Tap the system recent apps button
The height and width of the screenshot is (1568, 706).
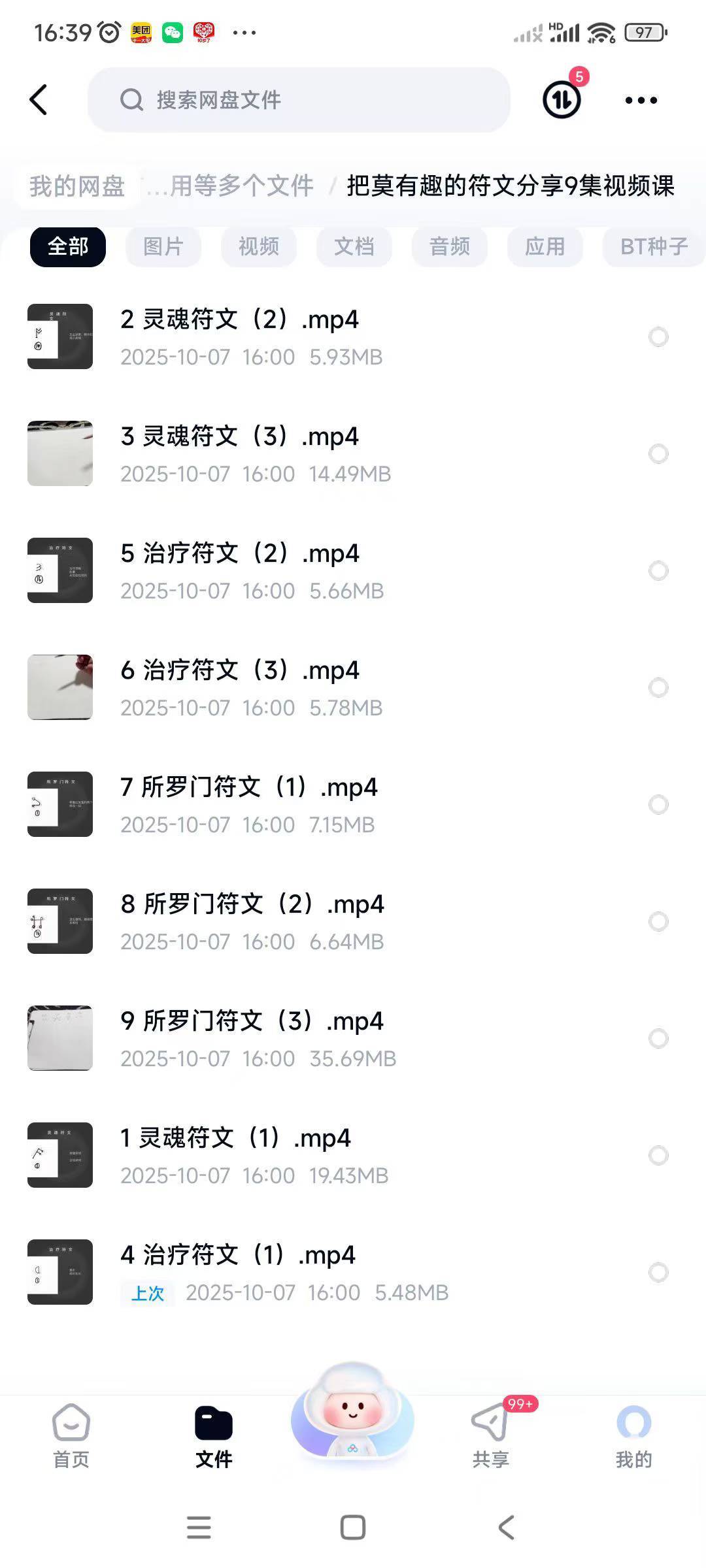click(199, 1527)
